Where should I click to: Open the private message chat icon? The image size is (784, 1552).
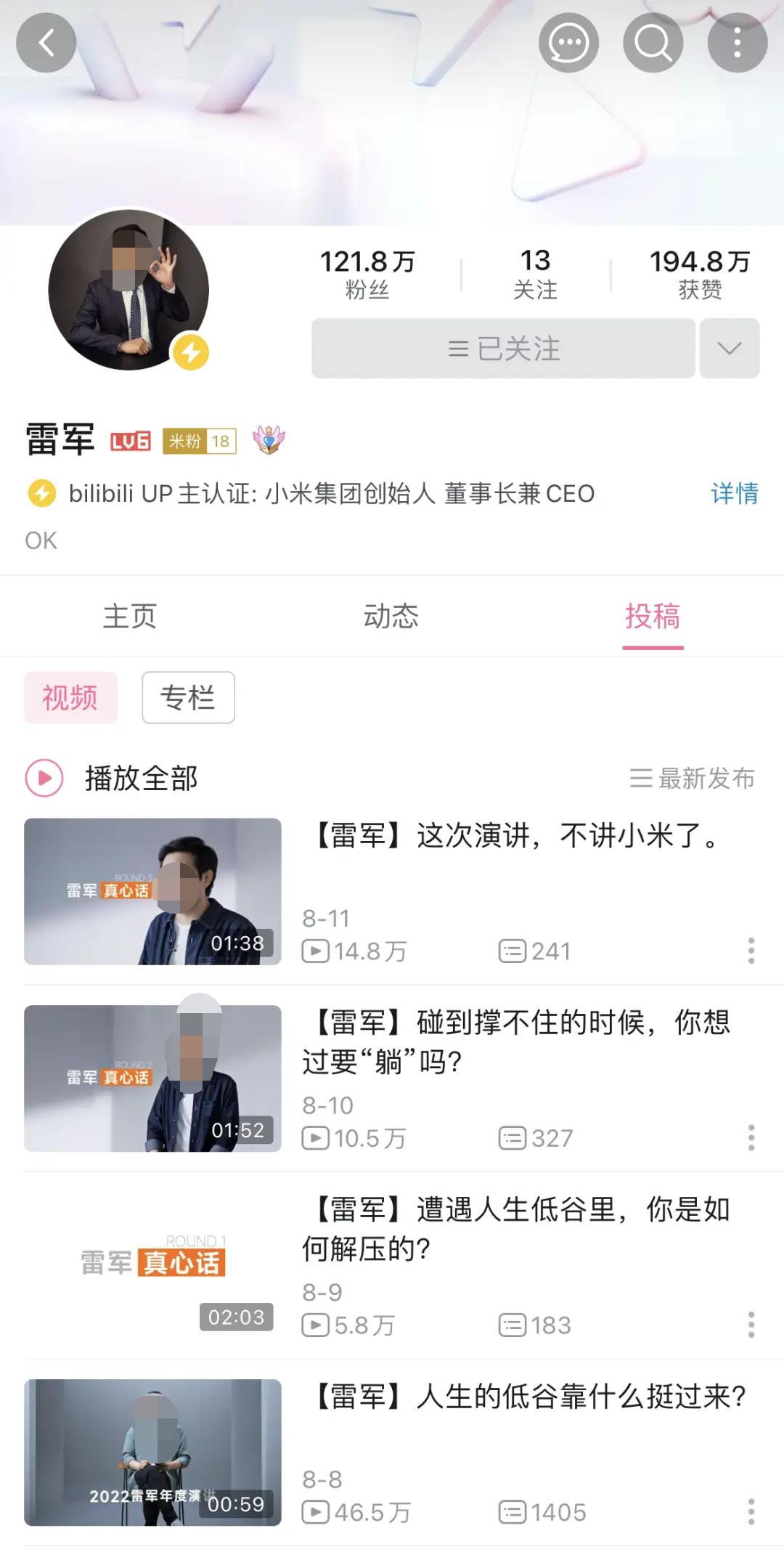(570, 44)
